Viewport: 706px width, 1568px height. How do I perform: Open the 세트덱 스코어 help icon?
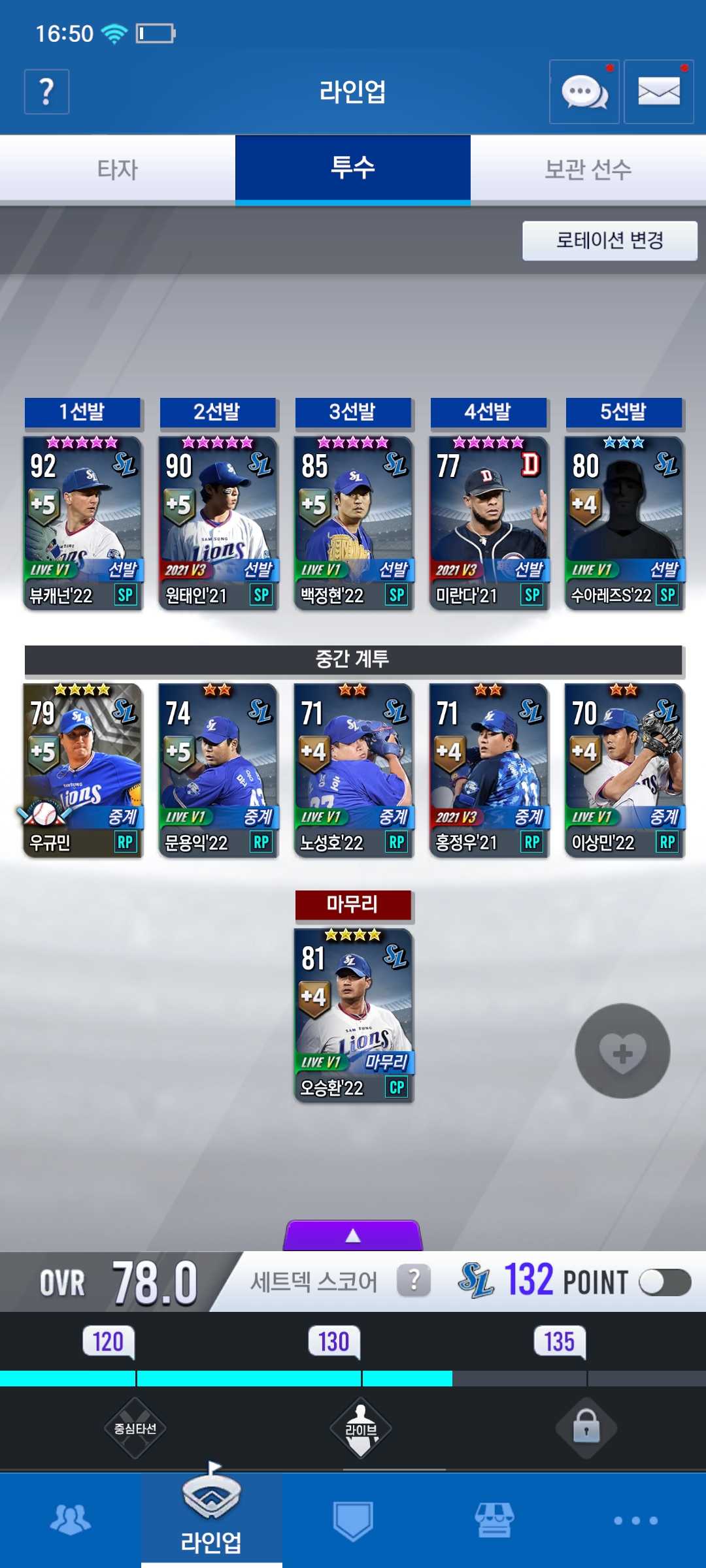point(414,1281)
